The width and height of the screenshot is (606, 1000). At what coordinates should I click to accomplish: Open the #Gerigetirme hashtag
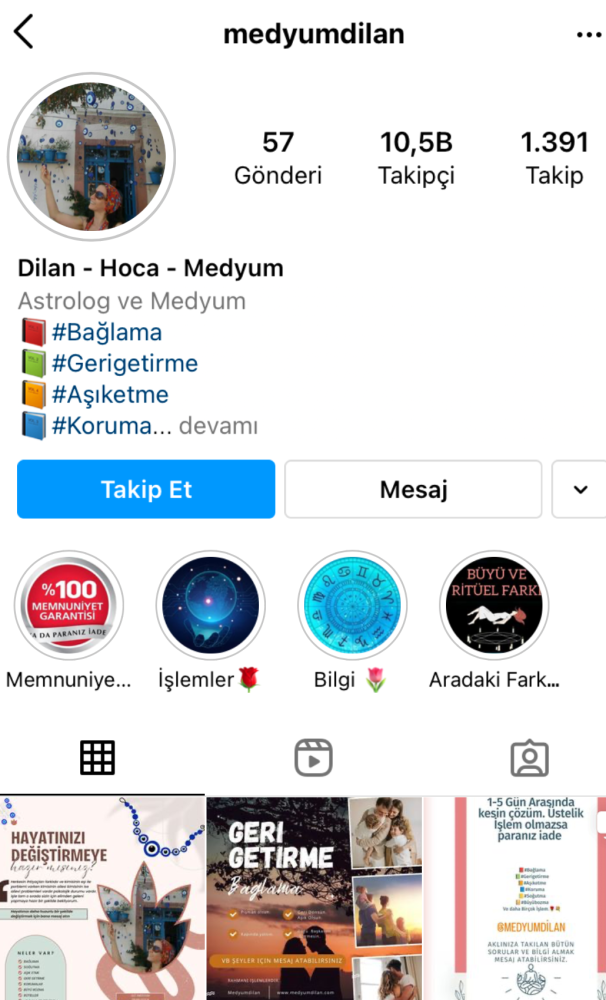point(124,363)
